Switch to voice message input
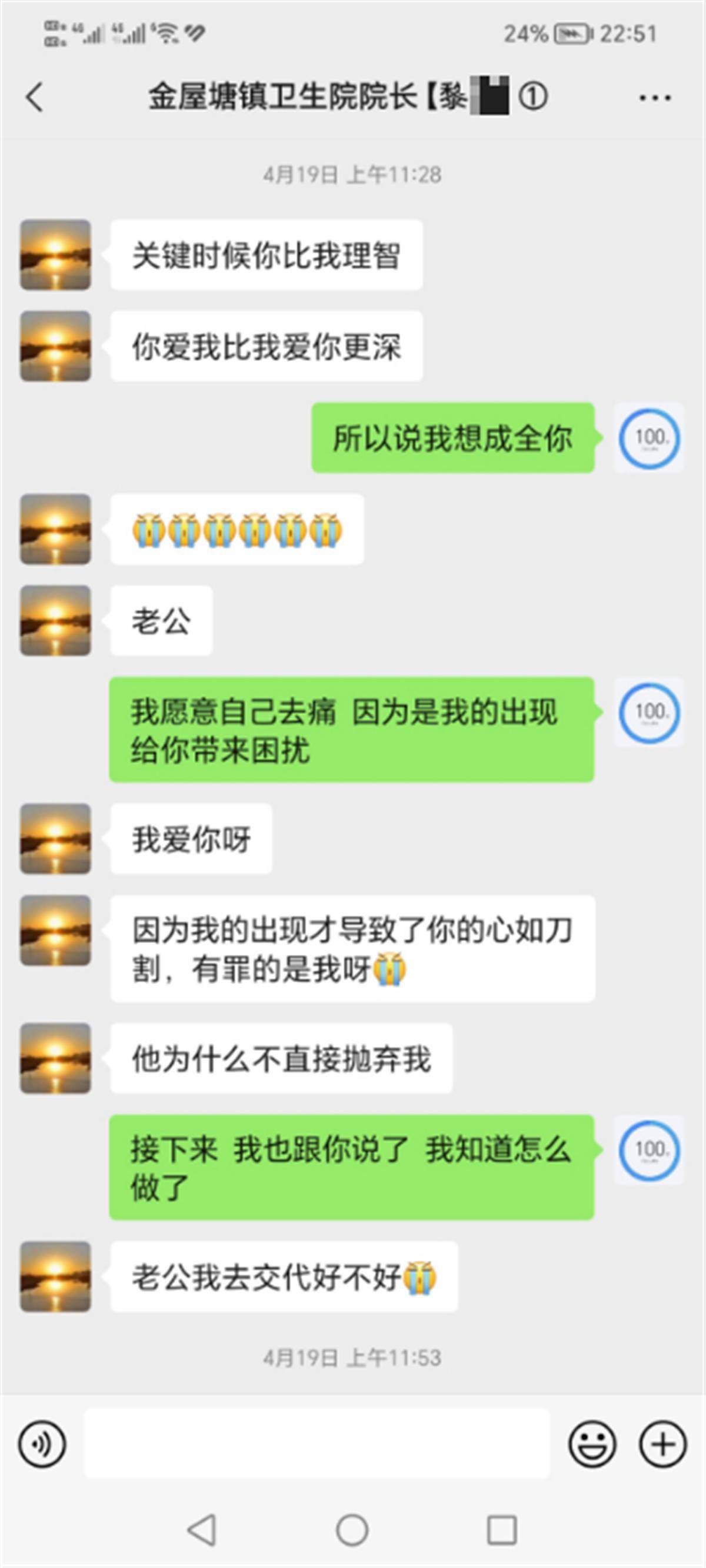This screenshot has height=1568, width=706. [42, 1443]
